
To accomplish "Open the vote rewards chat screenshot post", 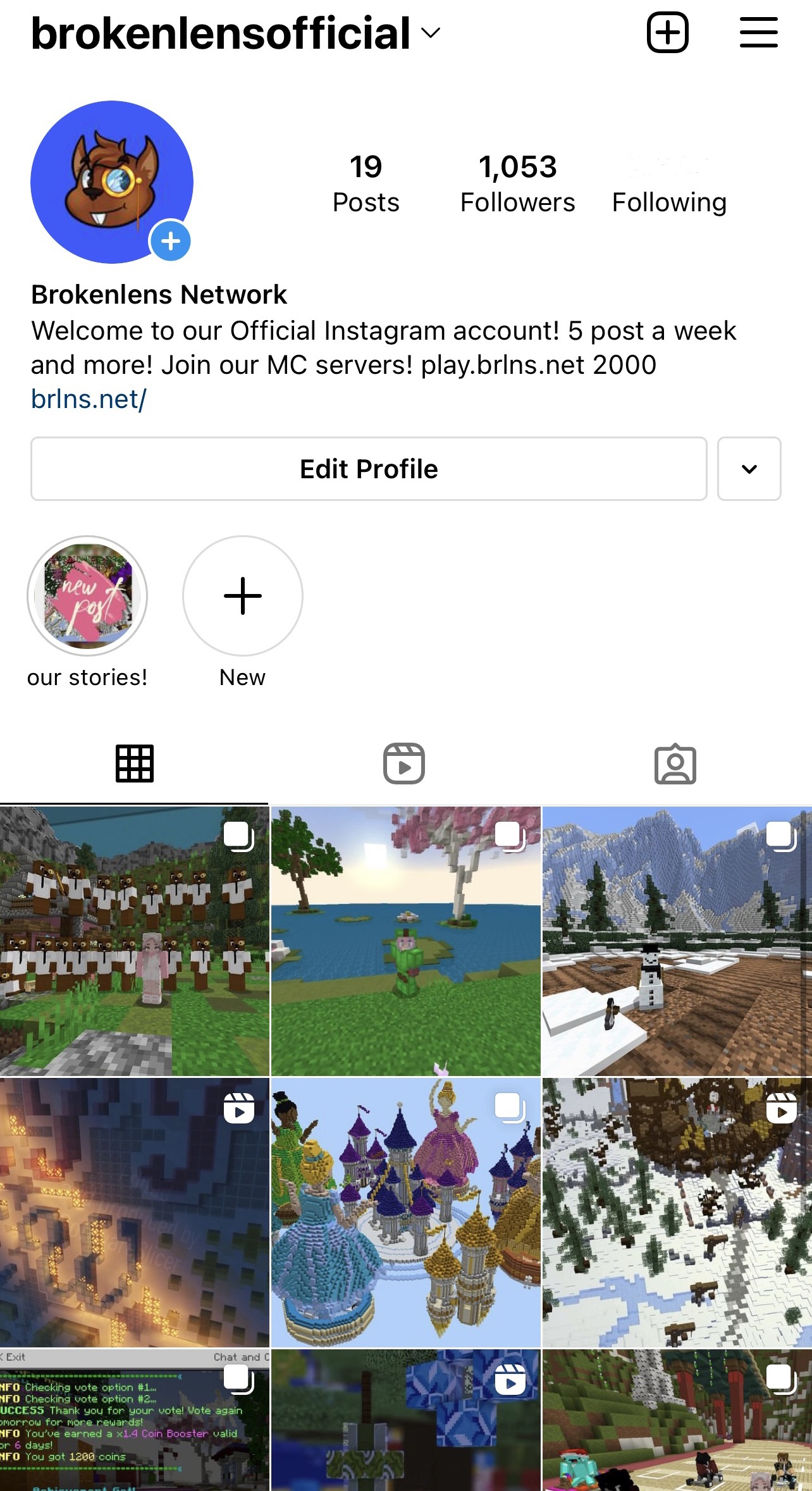I will [135, 1420].
